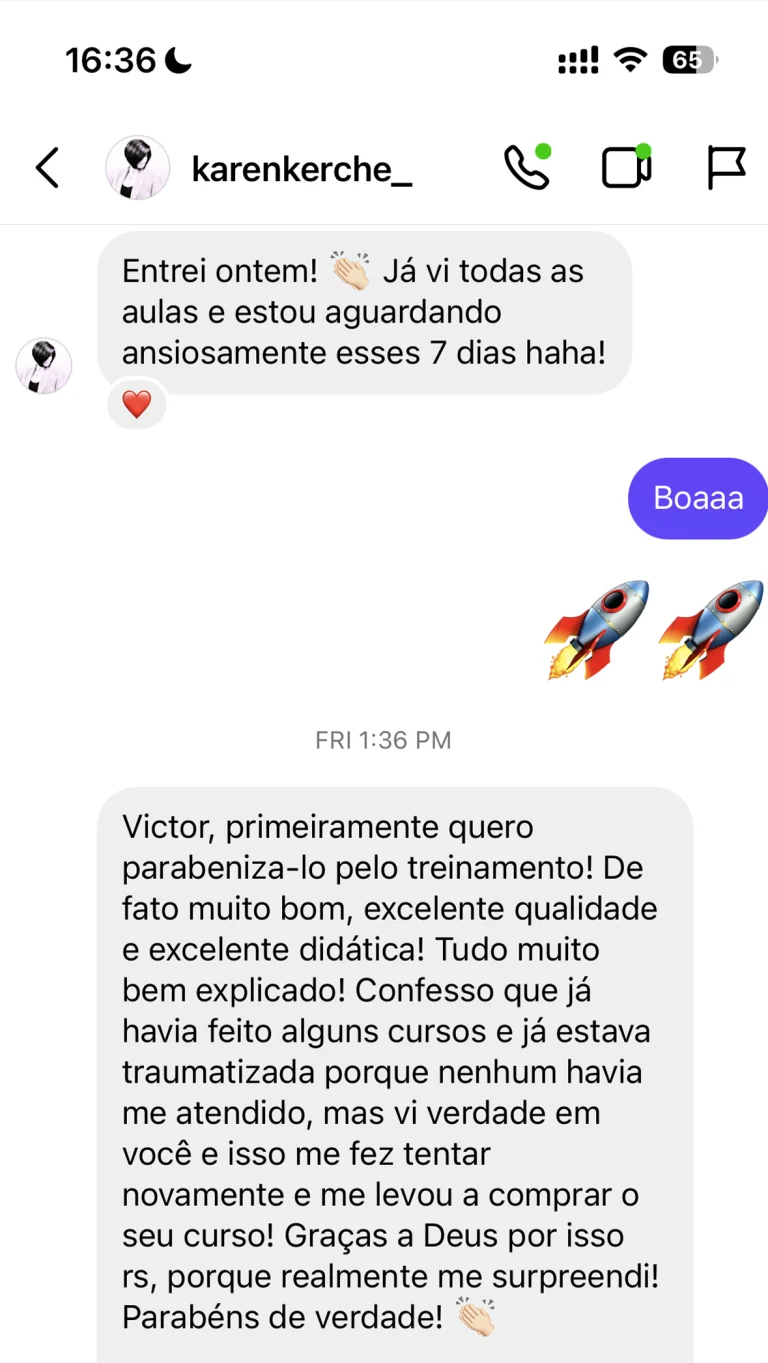Tap the flag icon in header

pyautogui.click(x=726, y=168)
